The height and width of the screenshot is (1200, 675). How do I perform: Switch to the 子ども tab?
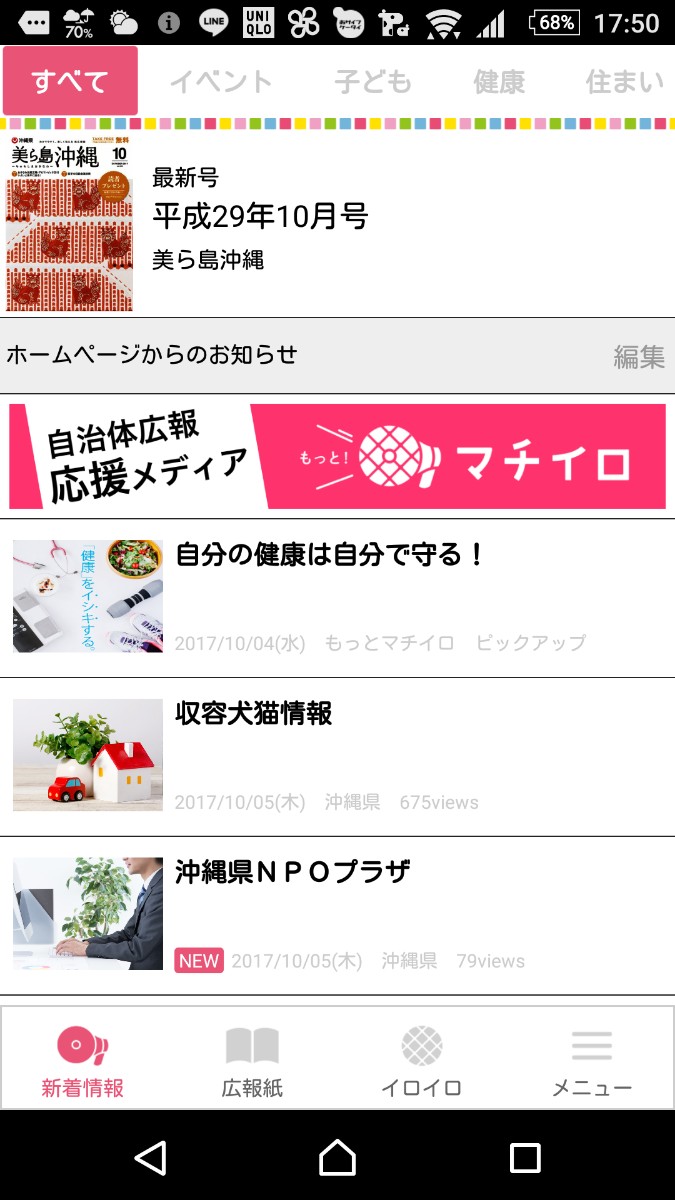tap(372, 82)
